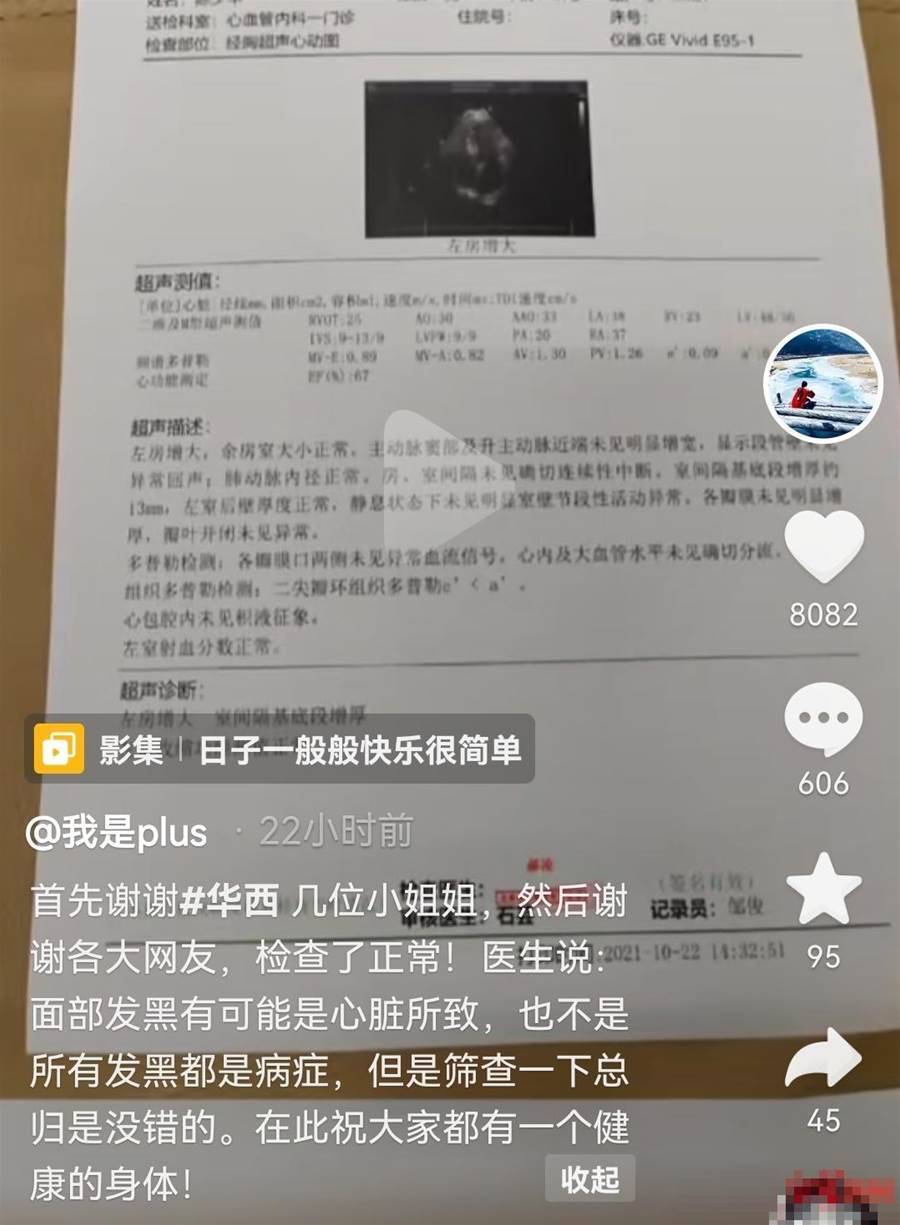The height and width of the screenshot is (1225, 900).
Task: Share this video
Action: pyautogui.click(x=823, y=1057)
